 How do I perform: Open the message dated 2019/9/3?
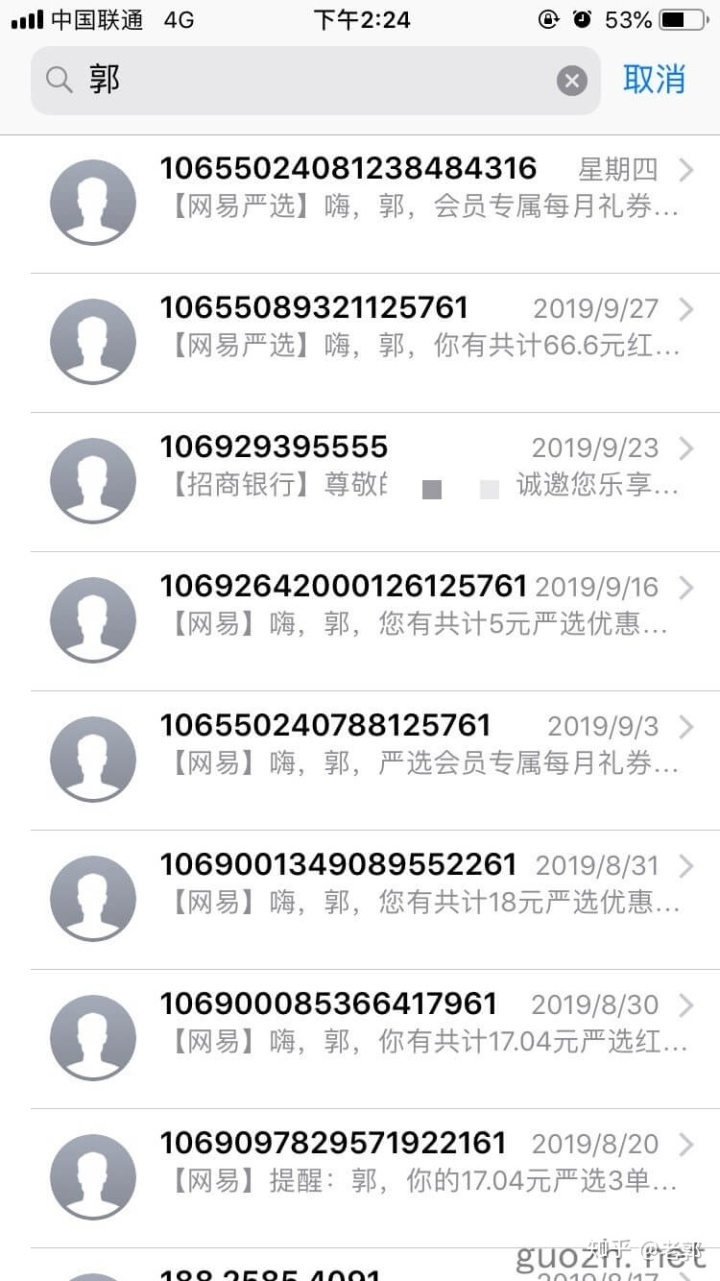[x=360, y=760]
